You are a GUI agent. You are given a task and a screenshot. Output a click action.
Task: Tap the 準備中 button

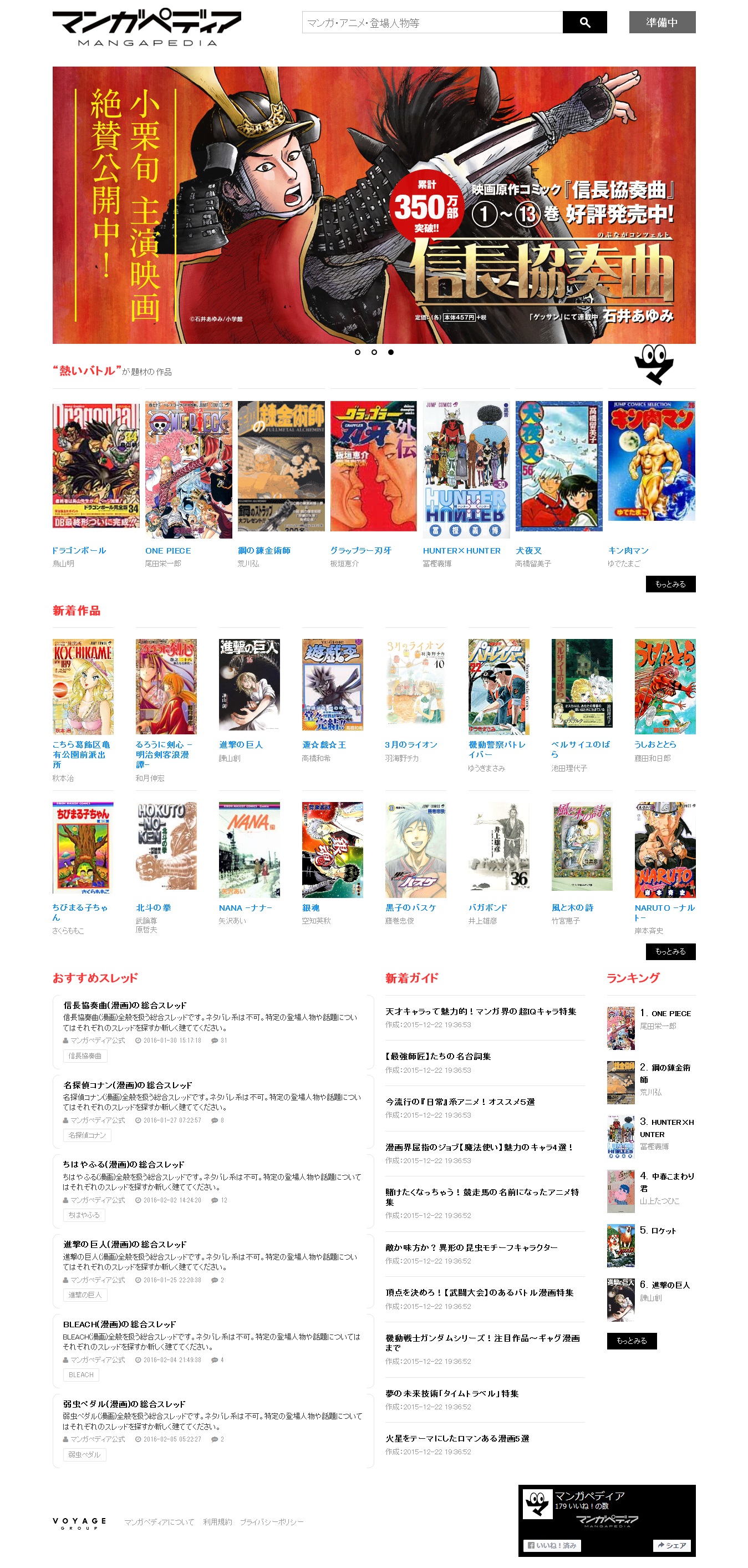coord(662,23)
